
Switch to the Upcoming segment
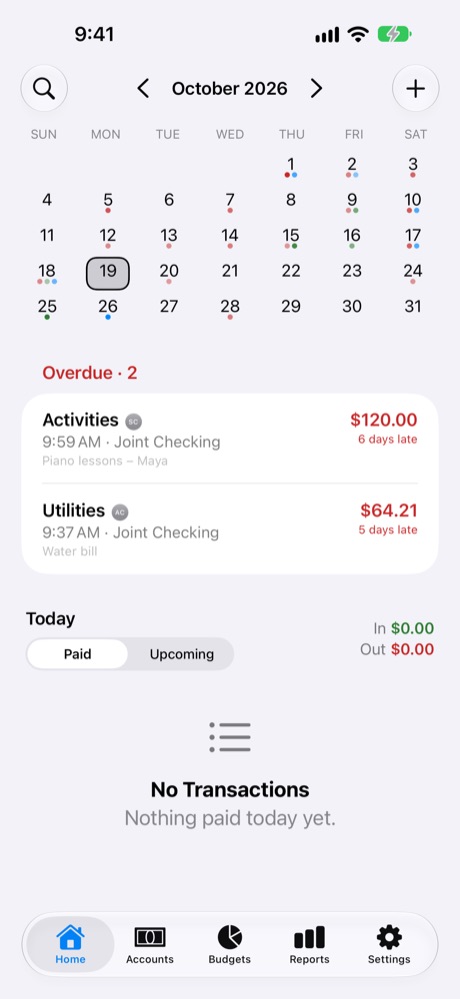click(x=182, y=654)
